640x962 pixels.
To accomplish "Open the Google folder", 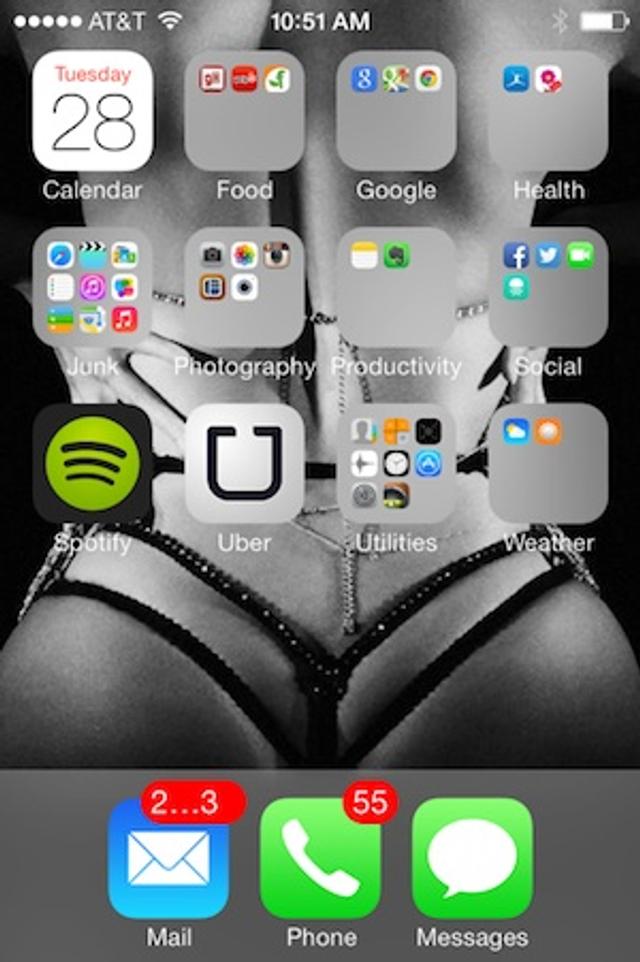I will tap(396, 111).
